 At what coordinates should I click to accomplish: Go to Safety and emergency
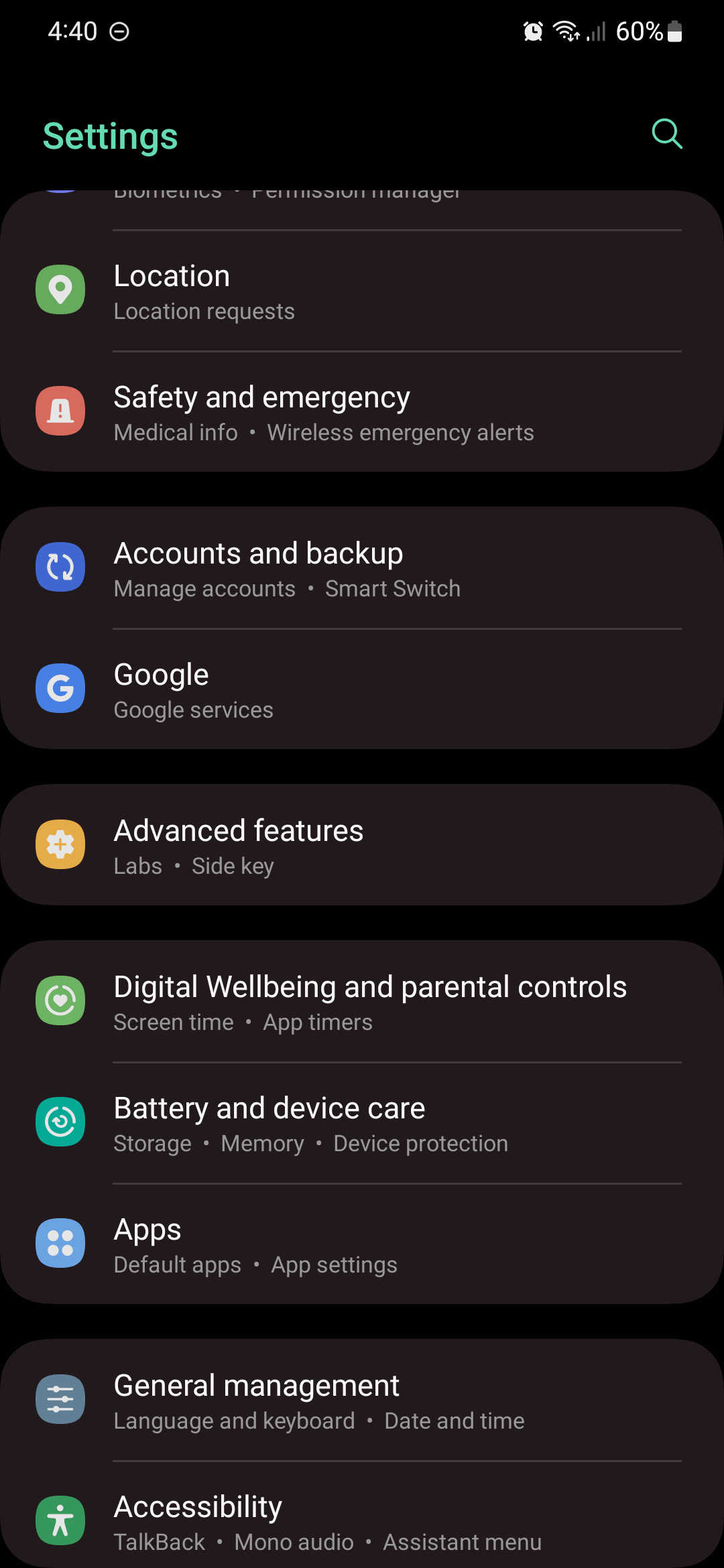pyautogui.click(x=362, y=413)
